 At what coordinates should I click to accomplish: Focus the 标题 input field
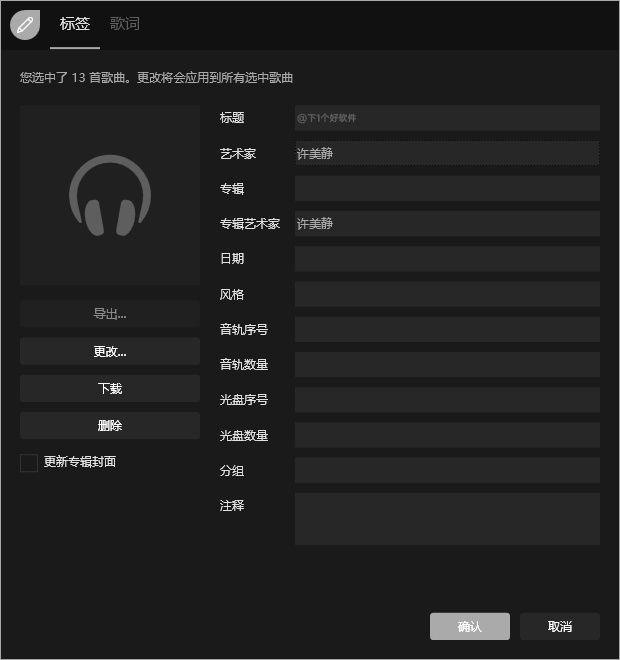click(x=447, y=118)
